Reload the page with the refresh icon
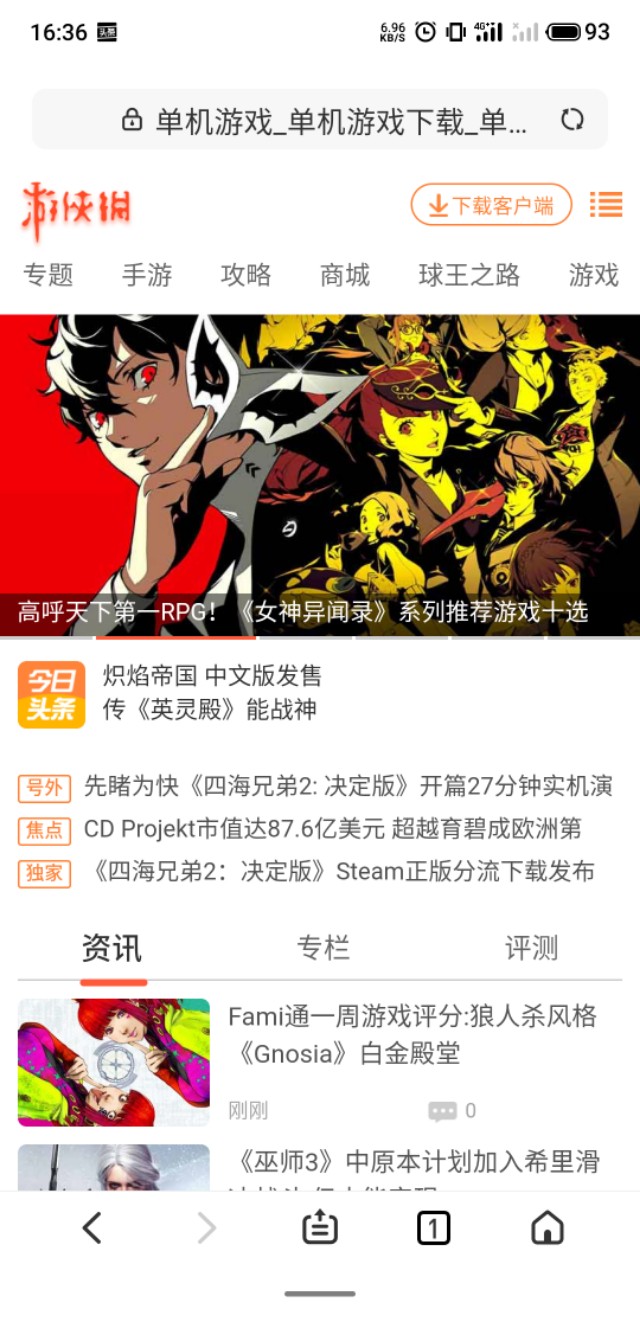The width and height of the screenshot is (640, 1322). click(572, 121)
